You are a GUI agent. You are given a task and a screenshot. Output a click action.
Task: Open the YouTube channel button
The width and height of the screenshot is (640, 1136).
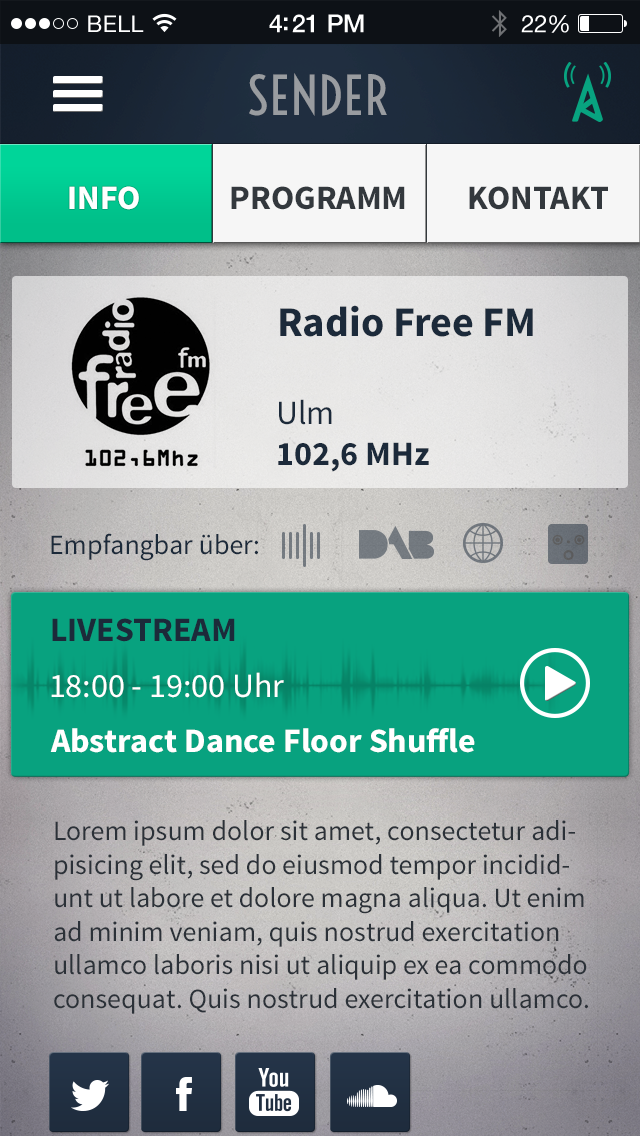pyautogui.click(x=275, y=1092)
